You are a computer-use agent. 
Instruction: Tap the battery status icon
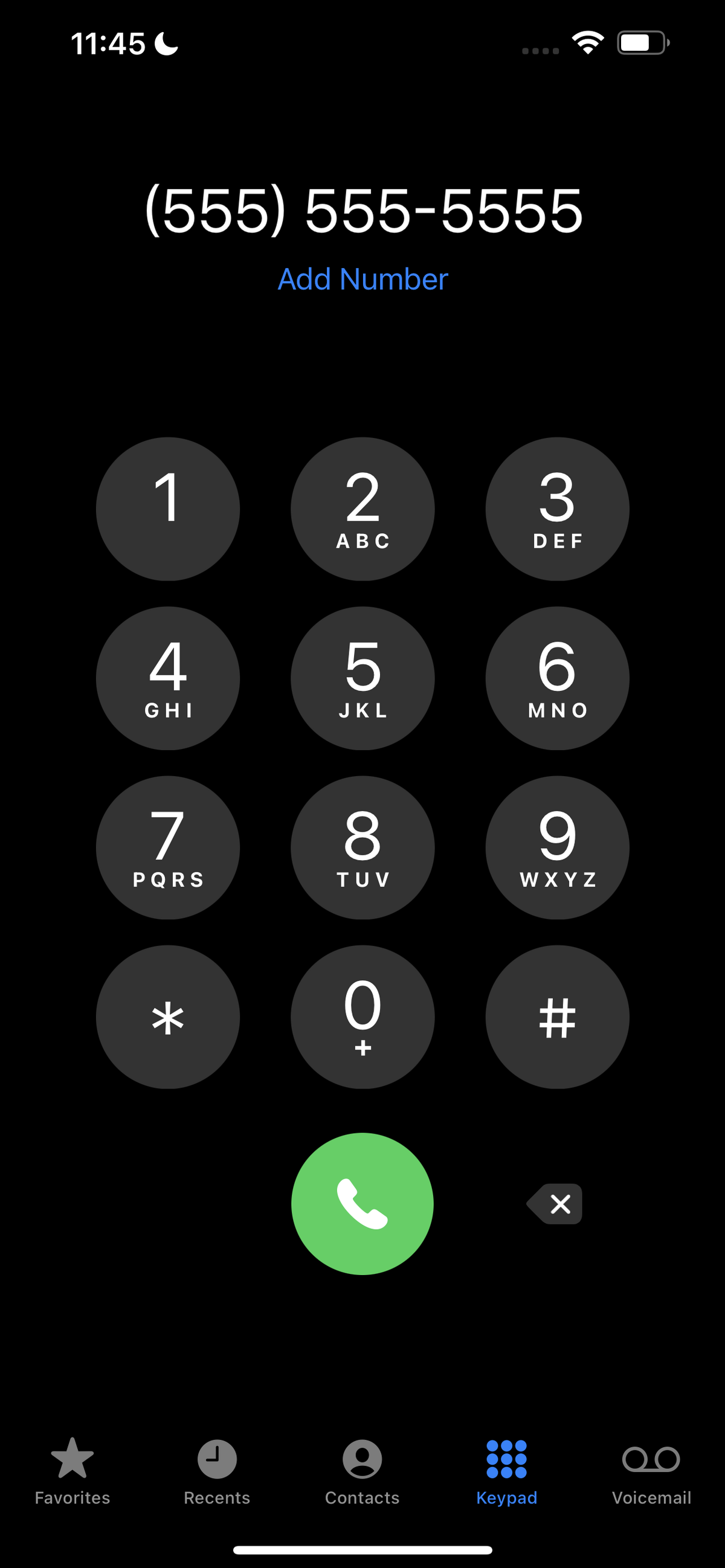[x=642, y=42]
